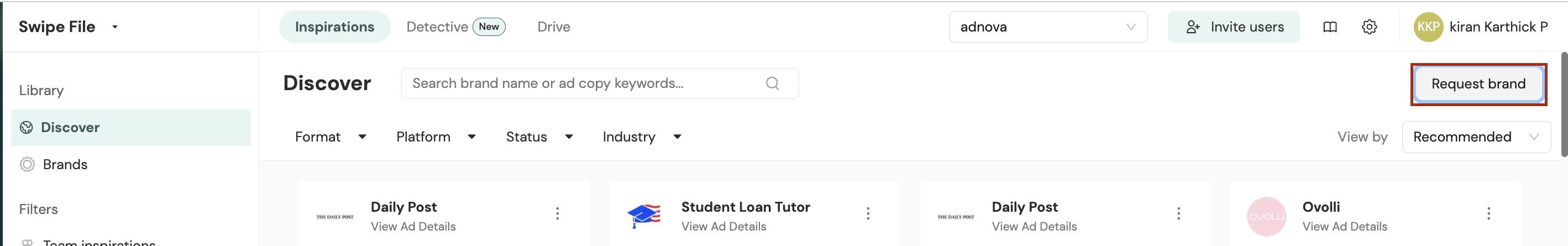
Task: Expand the adnova workspace dropdown
Action: click(1047, 27)
